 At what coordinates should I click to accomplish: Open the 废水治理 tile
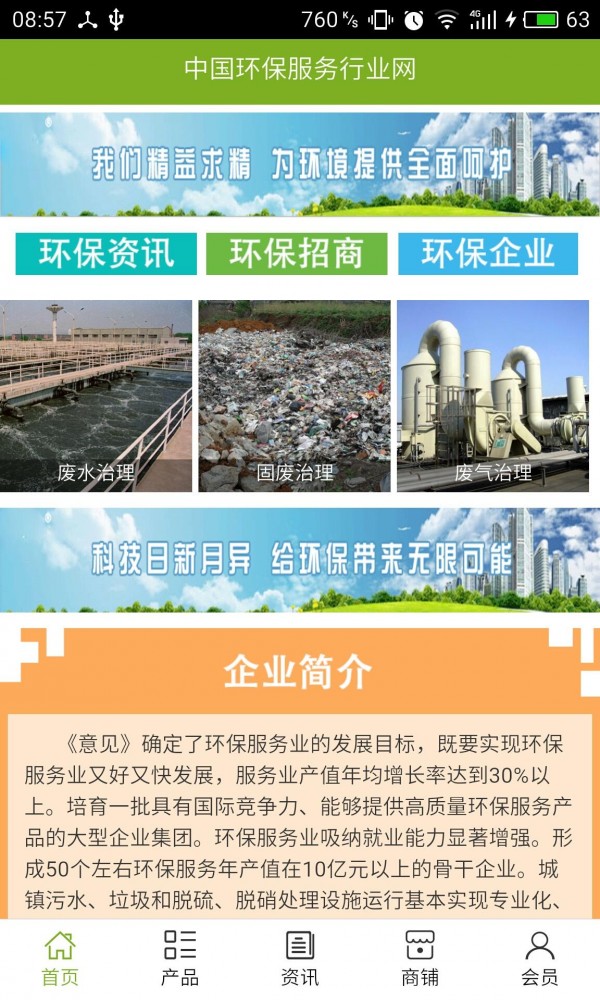96,396
